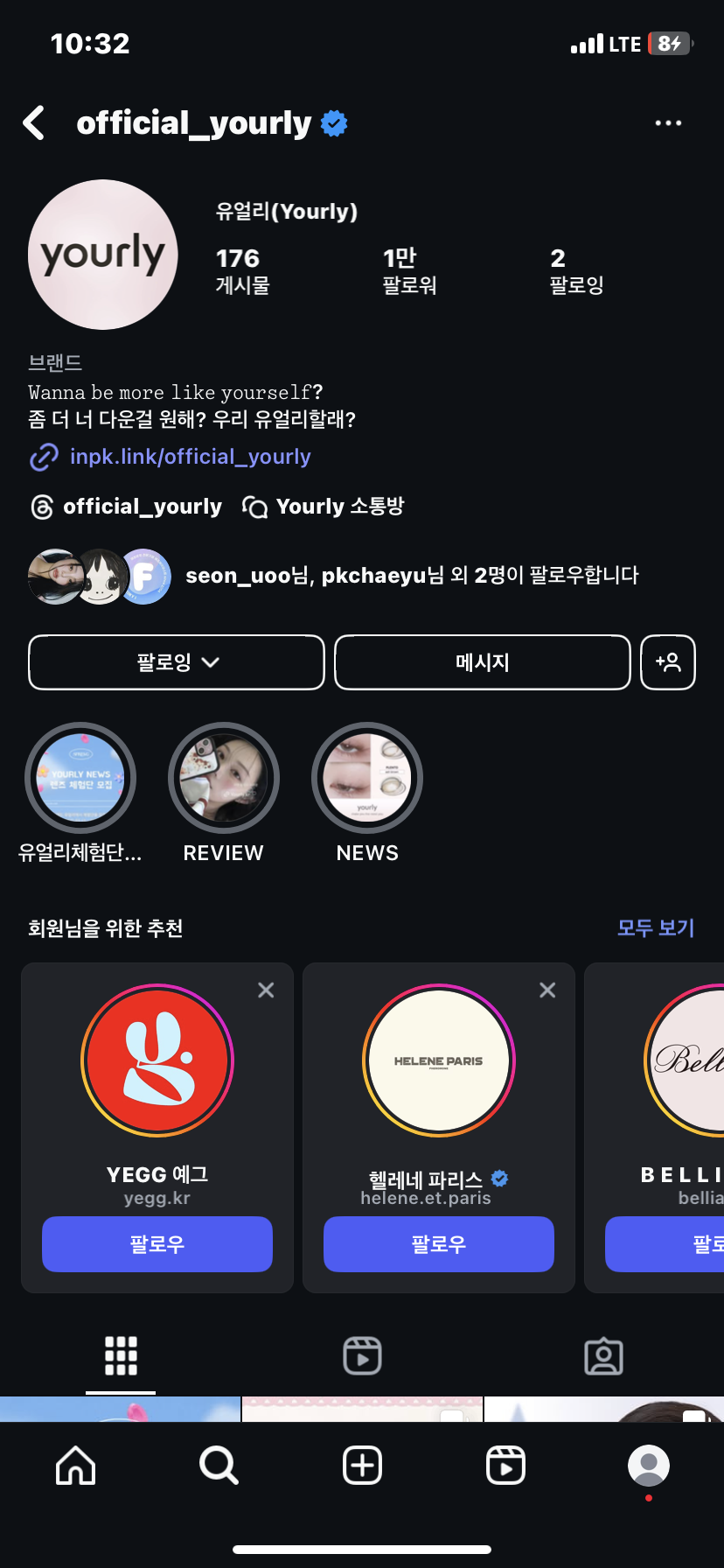Dismiss the 헬레네 파리스 suggestion card

coord(547,990)
